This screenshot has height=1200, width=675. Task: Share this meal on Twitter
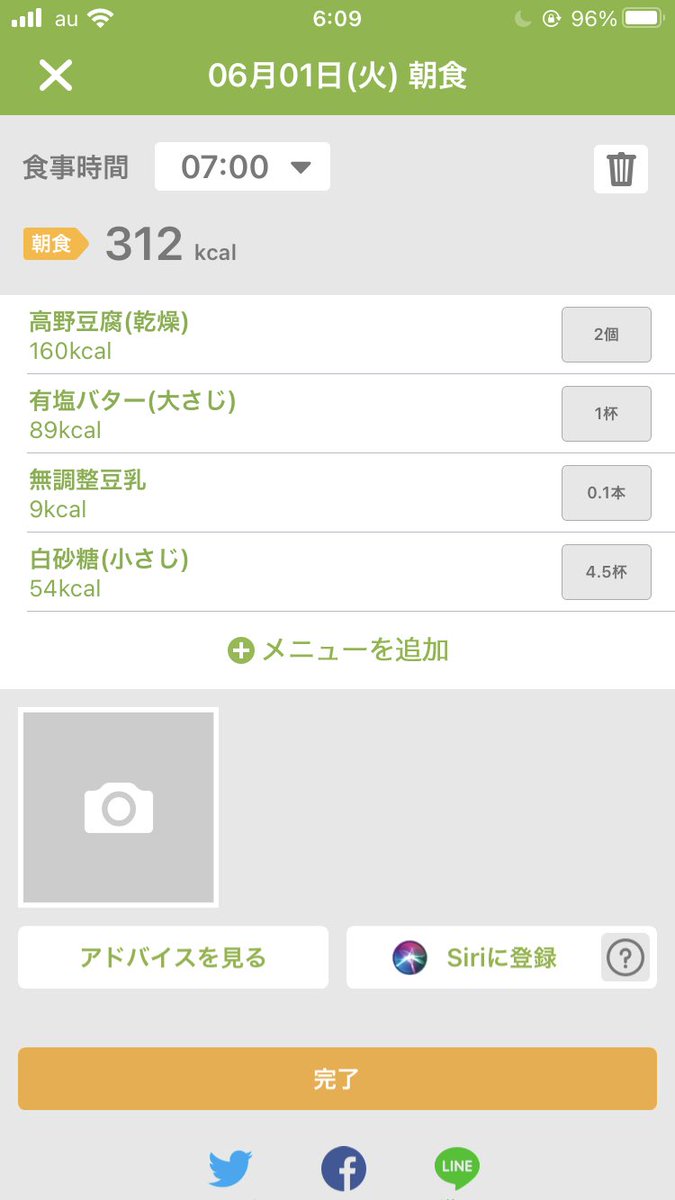[230, 1170]
